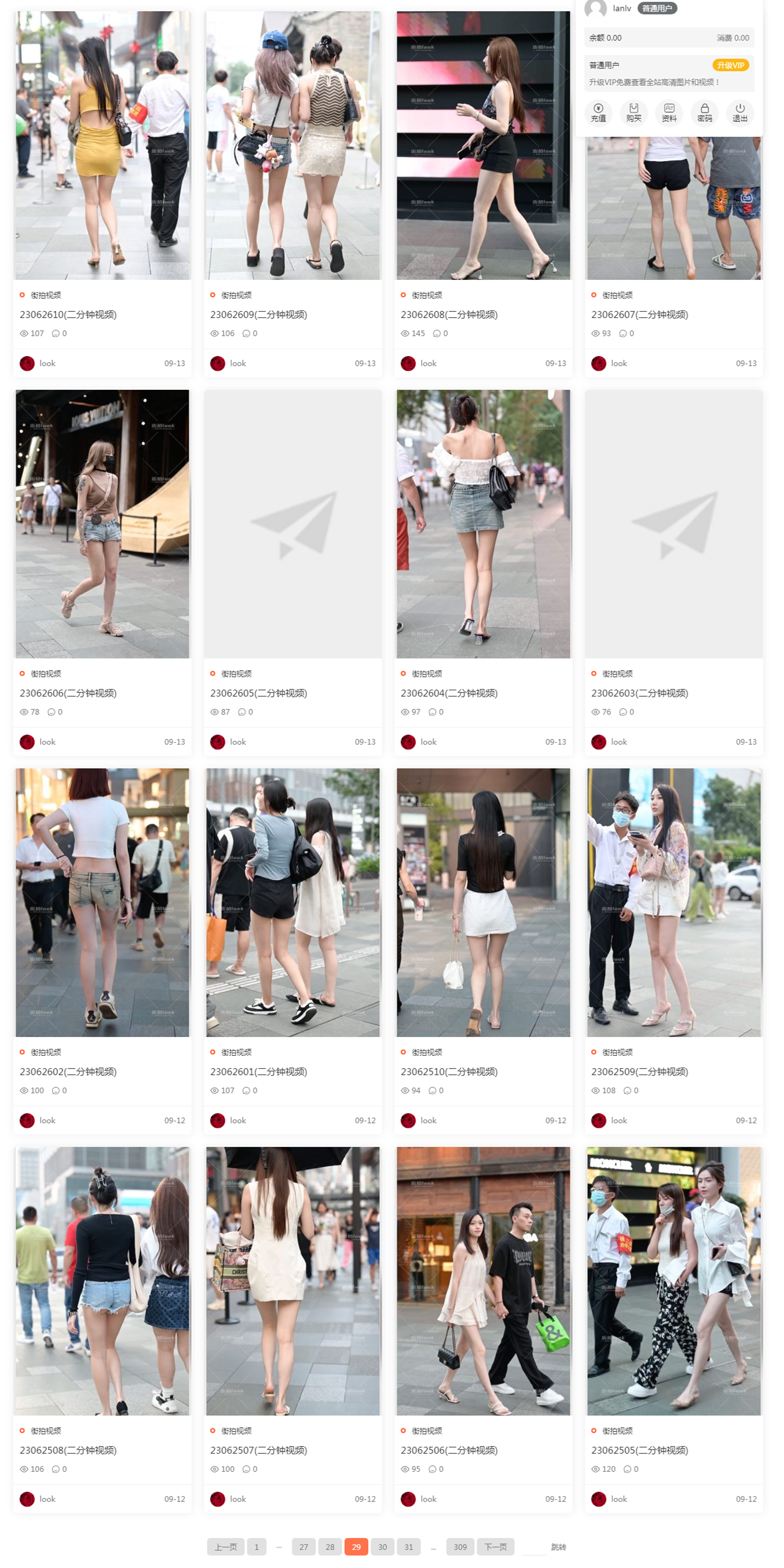784x1568 pixels.
Task: Open video card 23062608
Action: (x=449, y=314)
